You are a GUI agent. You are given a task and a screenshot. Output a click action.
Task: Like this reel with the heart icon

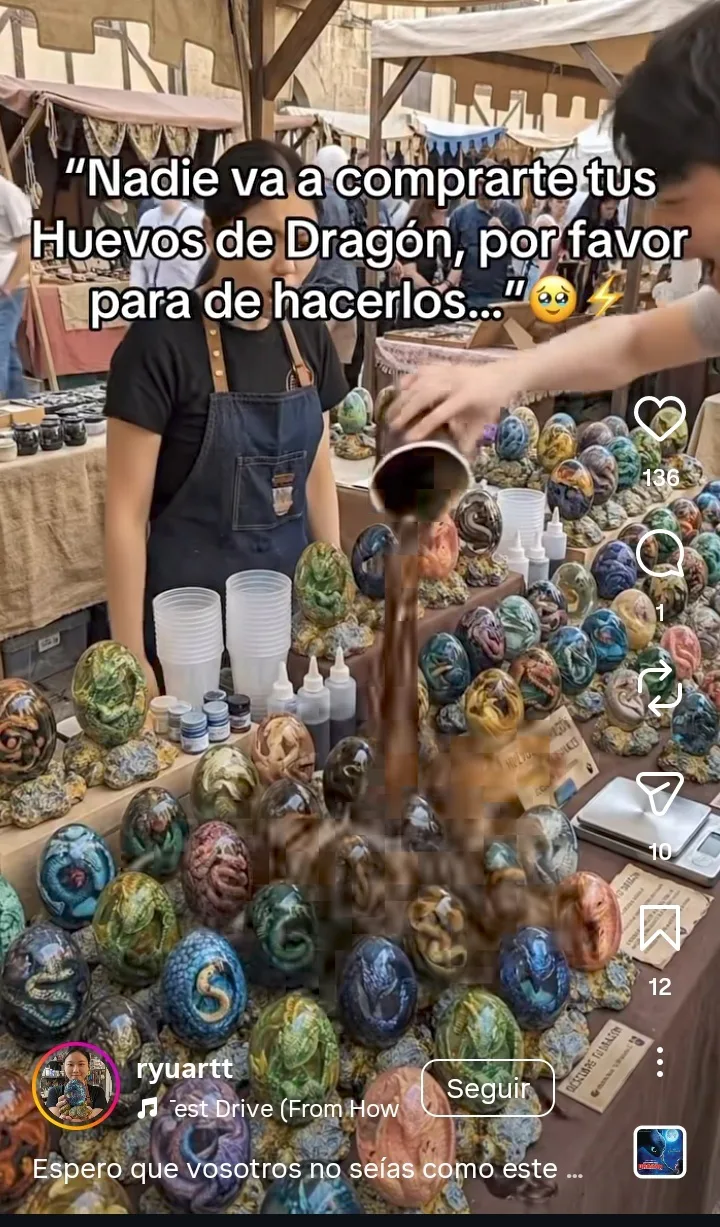coord(660,419)
